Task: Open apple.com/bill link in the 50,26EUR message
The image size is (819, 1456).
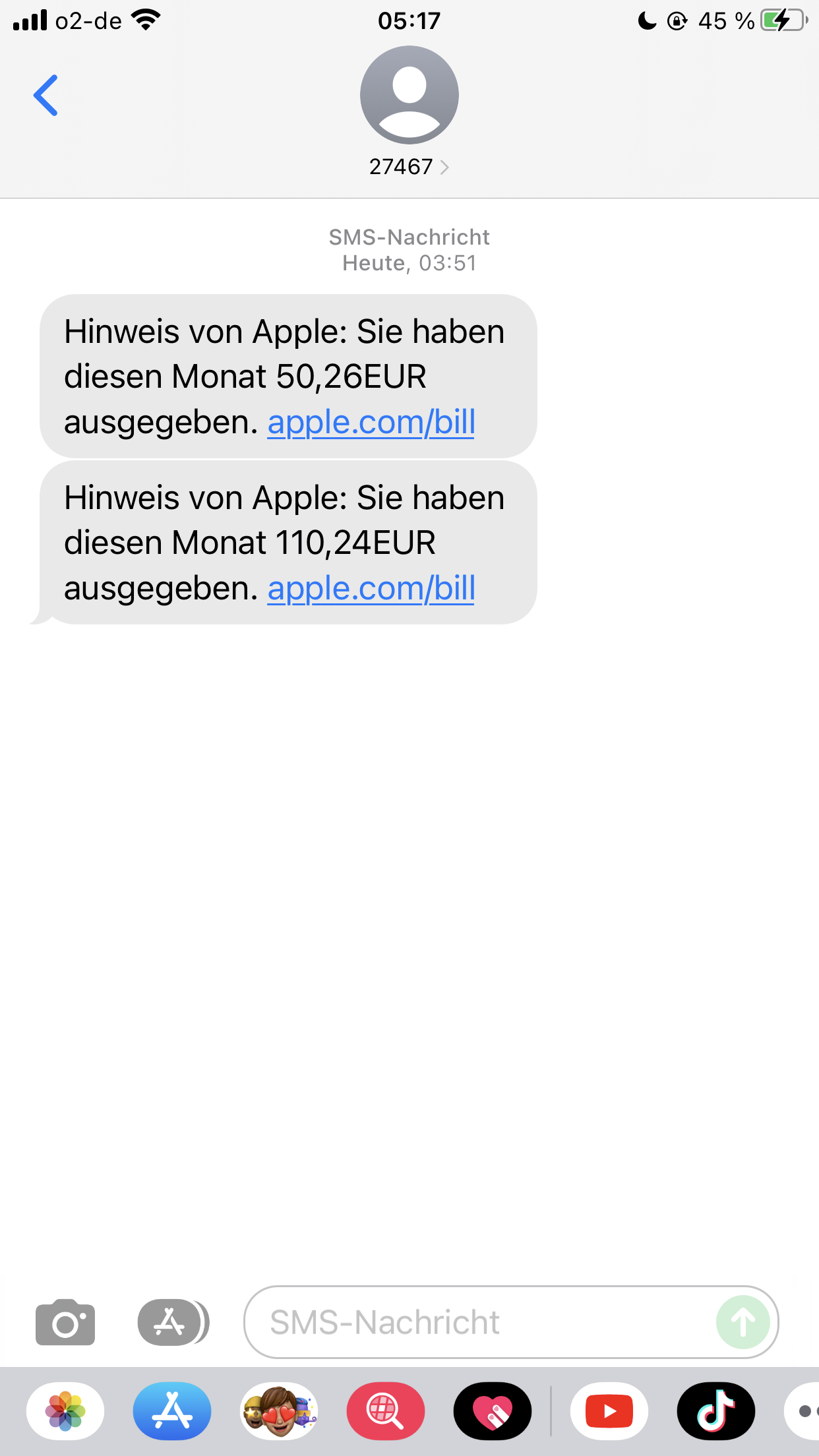Action: [371, 422]
